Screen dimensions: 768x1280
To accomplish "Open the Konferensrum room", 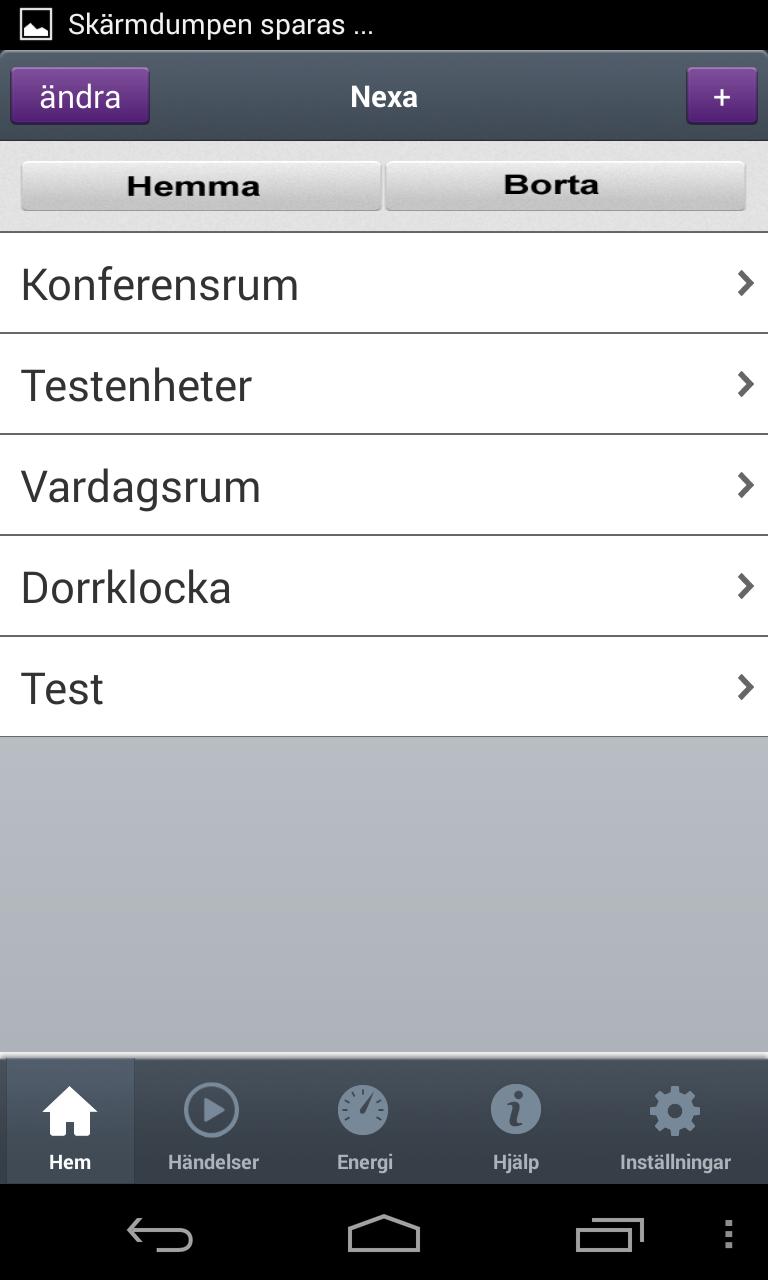I will 384,284.
